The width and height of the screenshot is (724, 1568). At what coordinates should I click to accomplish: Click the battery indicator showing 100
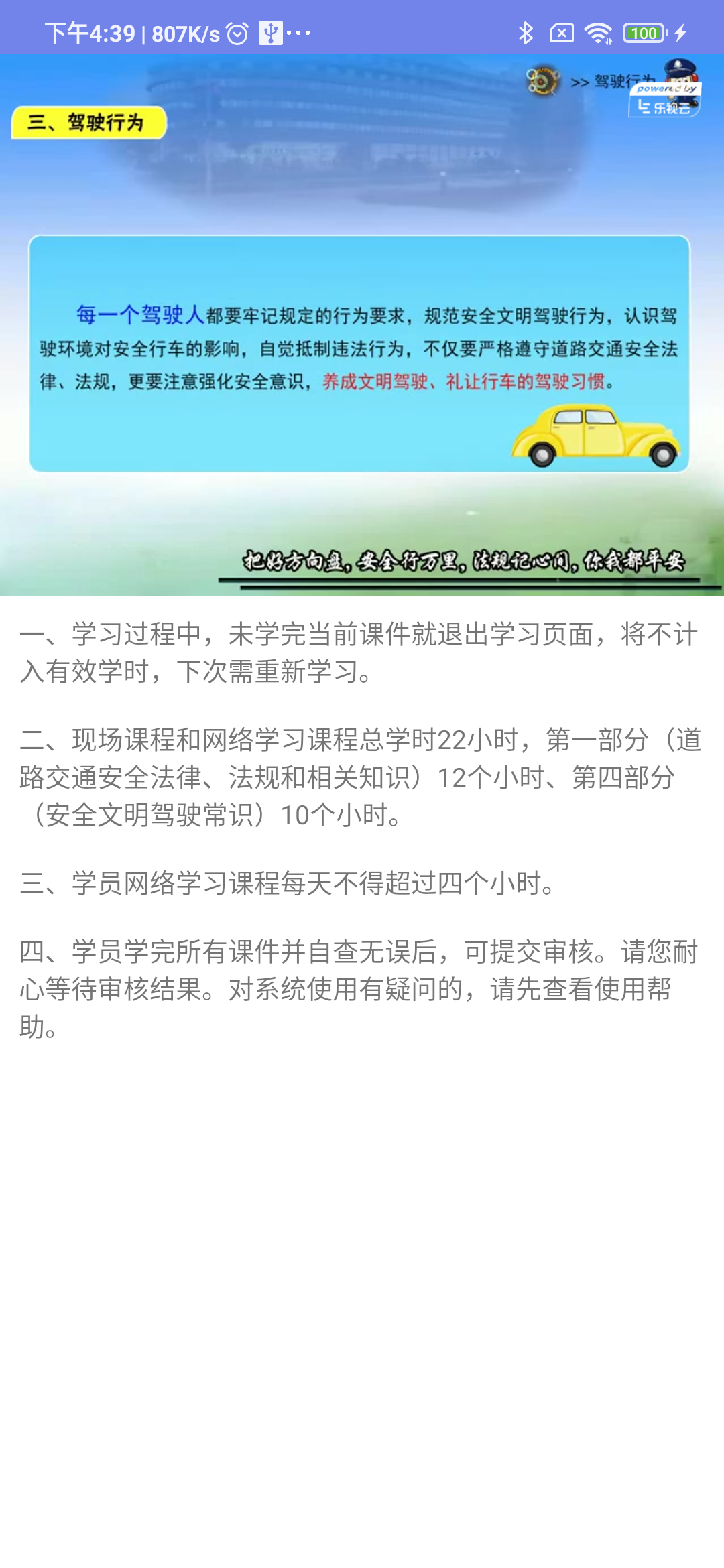click(x=643, y=31)
